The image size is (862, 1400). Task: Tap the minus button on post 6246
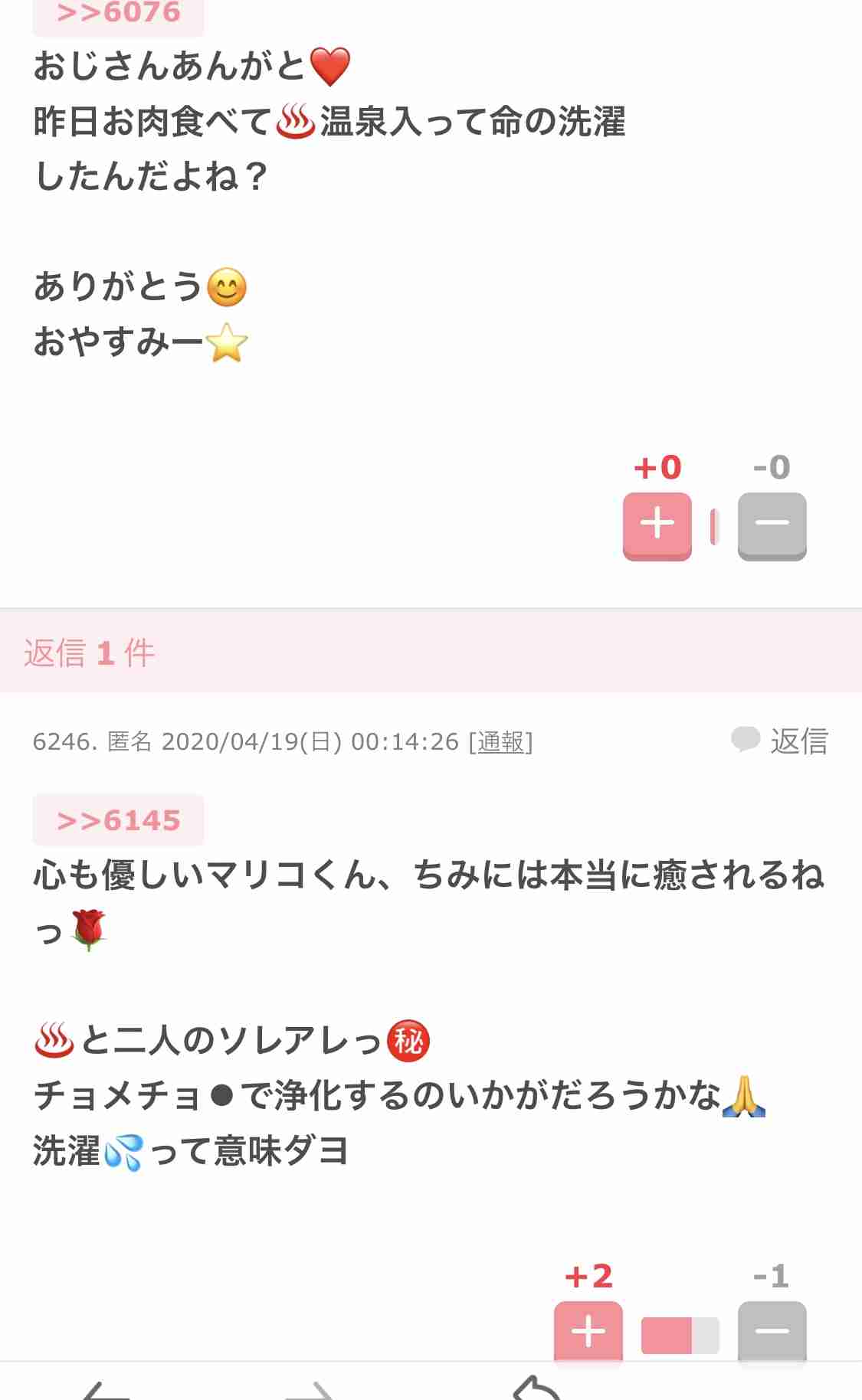click(x=772, y=1332)
